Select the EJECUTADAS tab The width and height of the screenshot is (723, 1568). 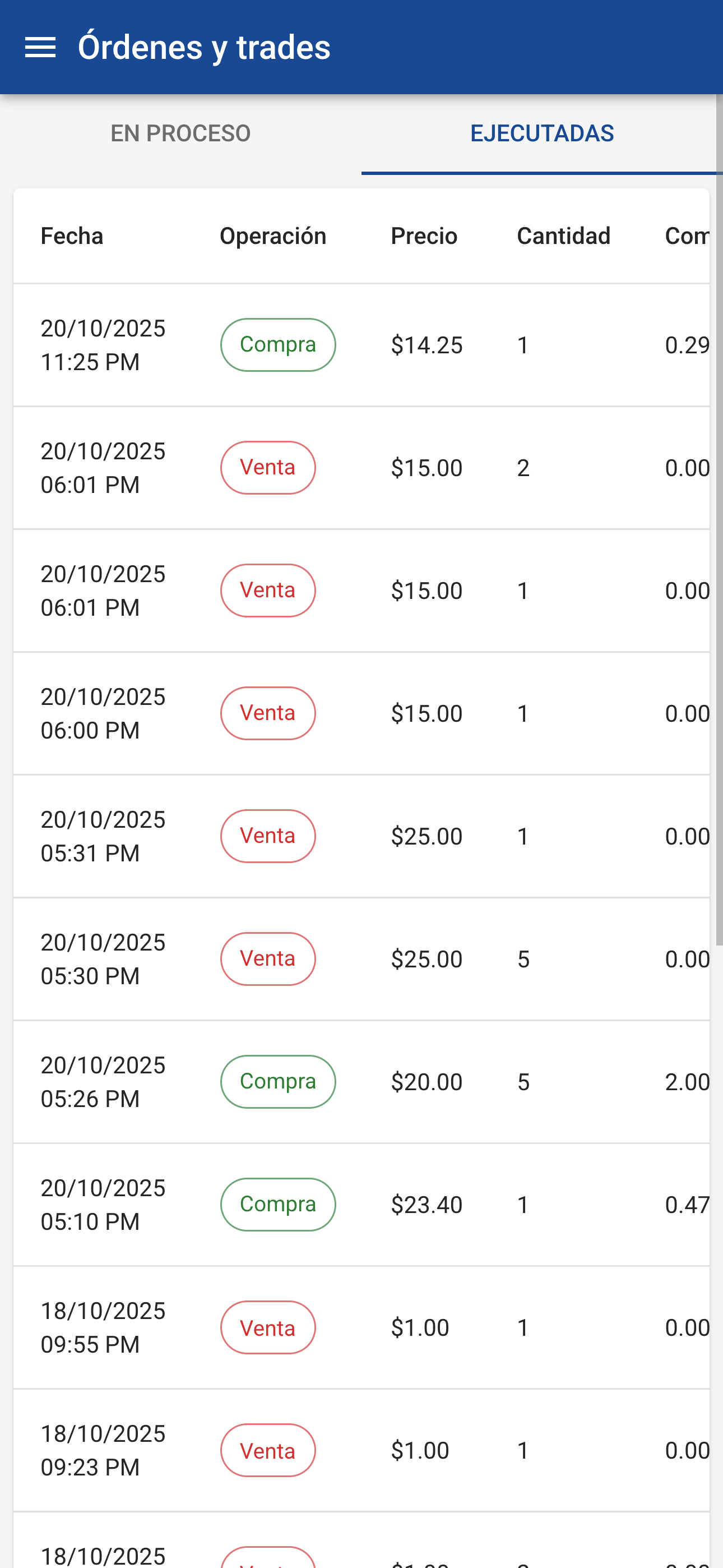click(543, 133)
